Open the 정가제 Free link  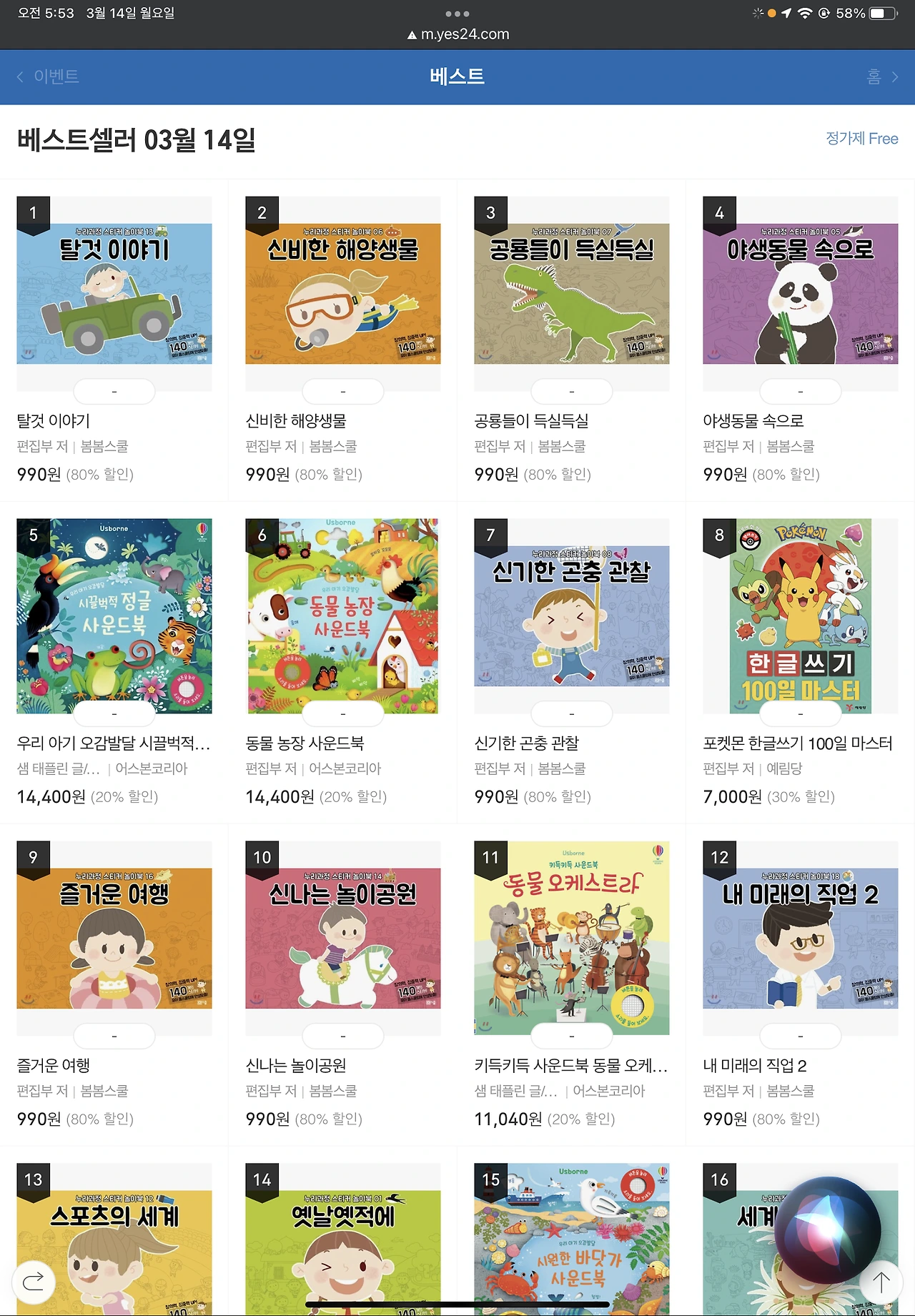point(861,139)
